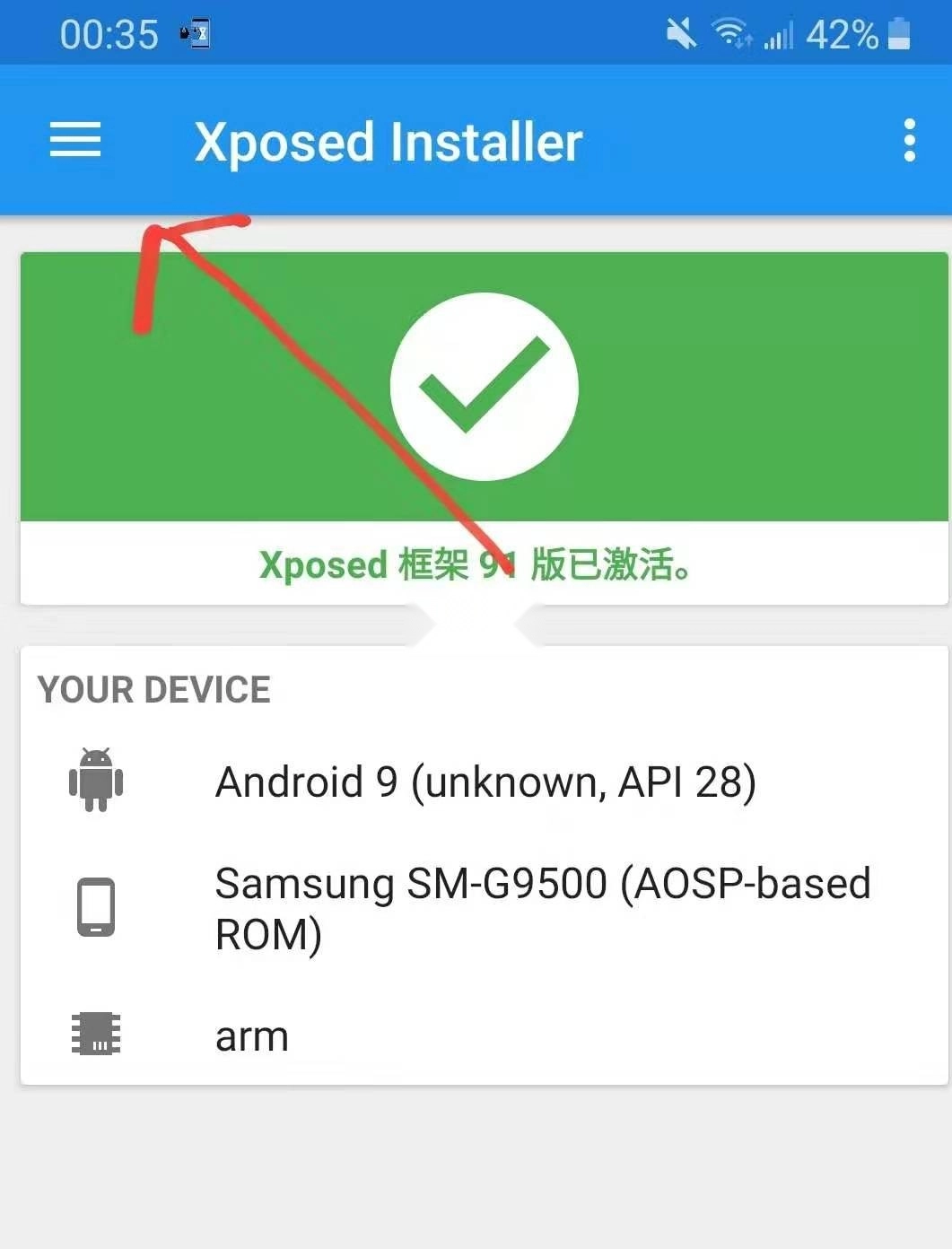This screenshot has width=952, height=1249.
Task: Open the hamburger drawer menu
Action: pyautogui.click(x=75, y=141)
